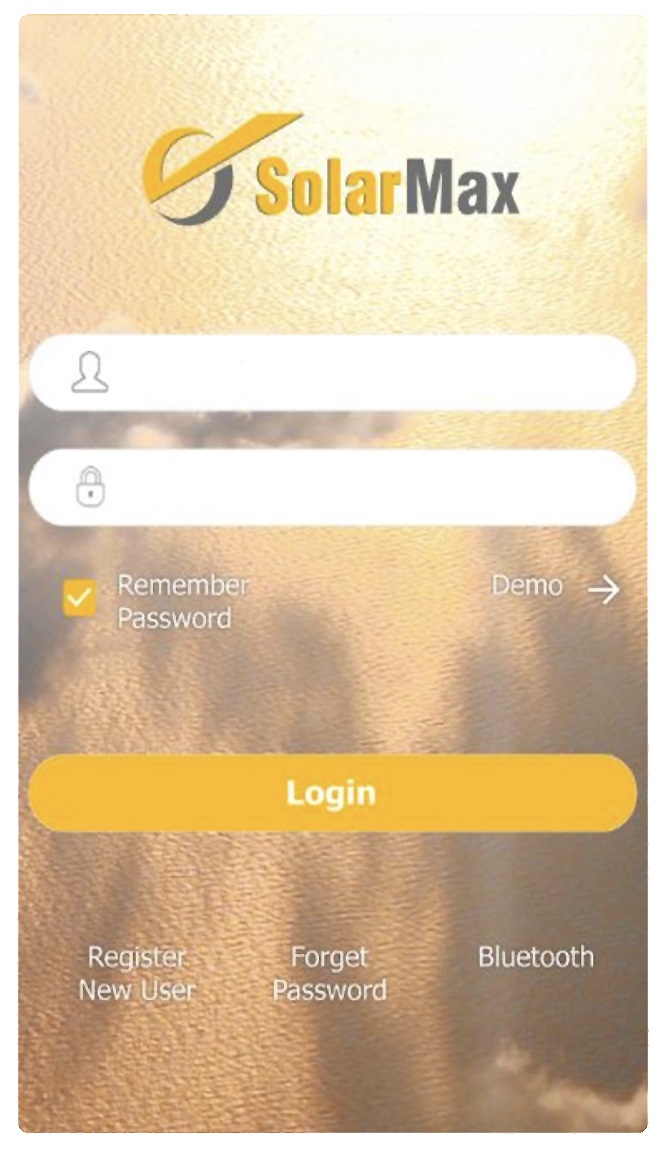Open the Demo mode

tap(554, 588)
